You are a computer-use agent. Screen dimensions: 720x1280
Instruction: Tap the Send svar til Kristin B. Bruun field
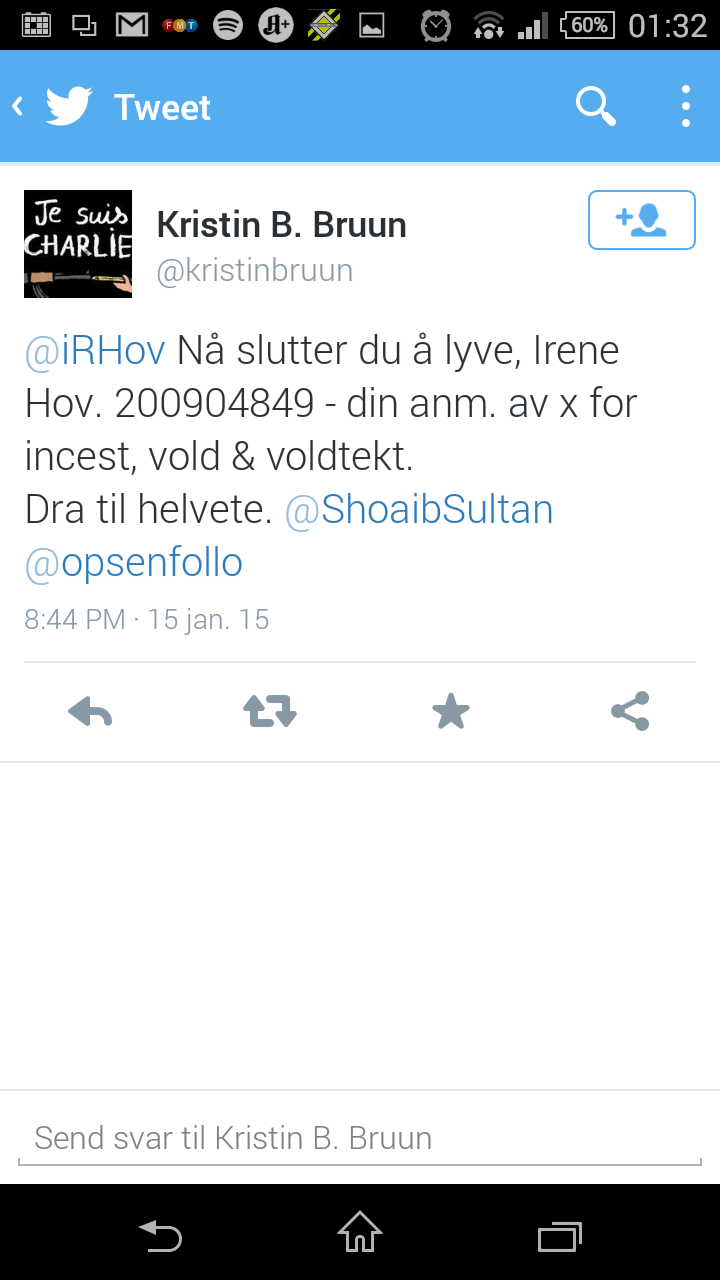pos(360,1138)
